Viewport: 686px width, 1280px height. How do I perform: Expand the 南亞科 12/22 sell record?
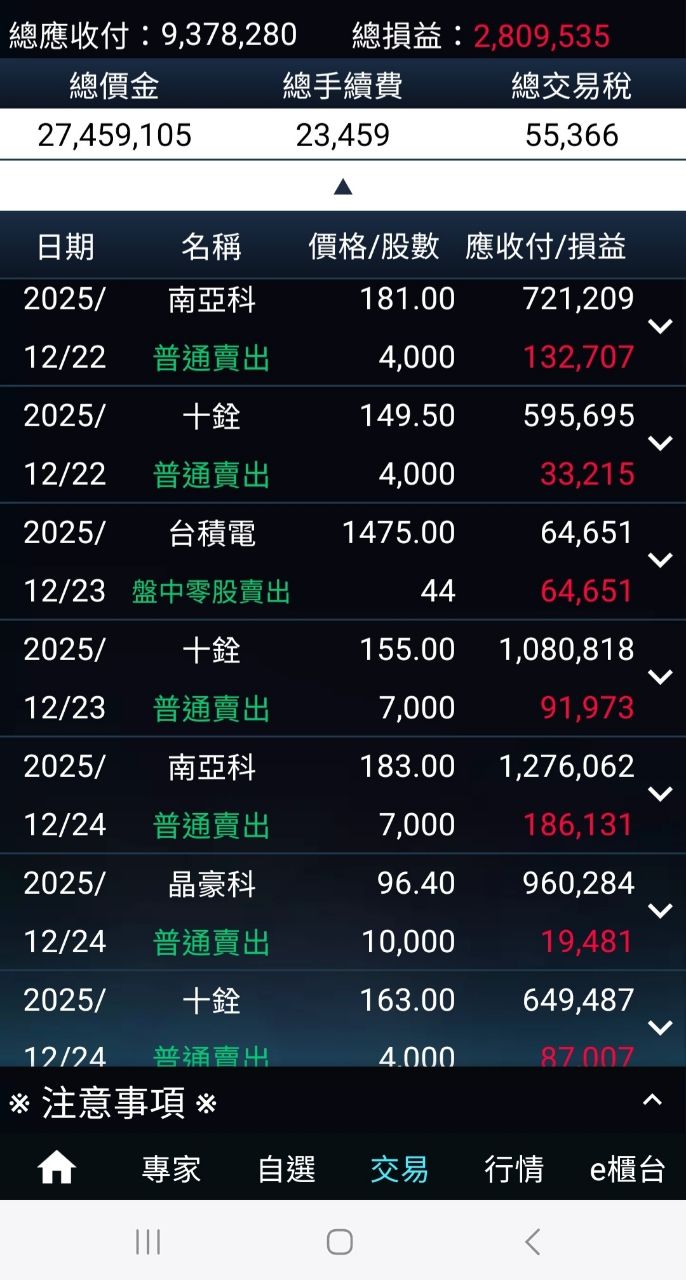660,327
